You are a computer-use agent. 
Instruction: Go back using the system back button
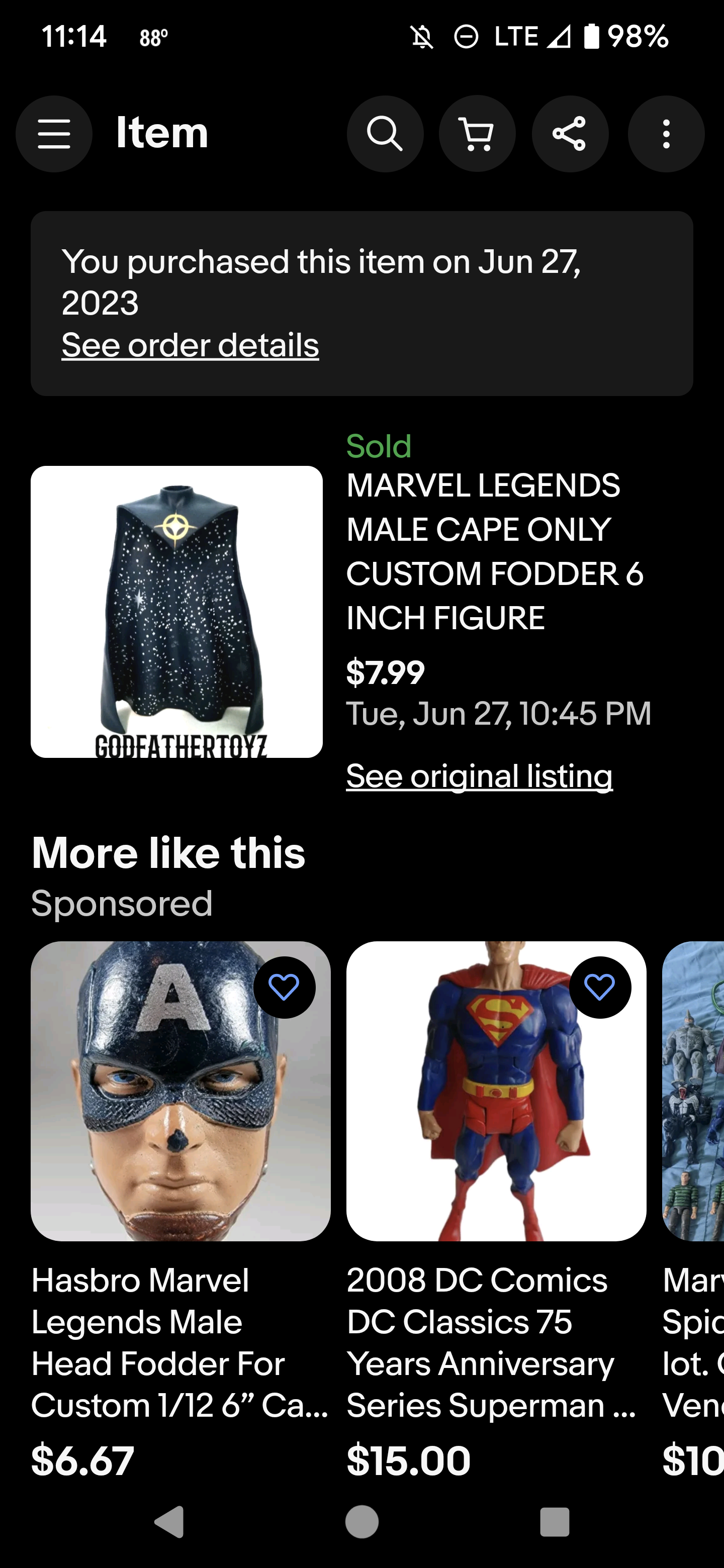[x=169, y=1522]
